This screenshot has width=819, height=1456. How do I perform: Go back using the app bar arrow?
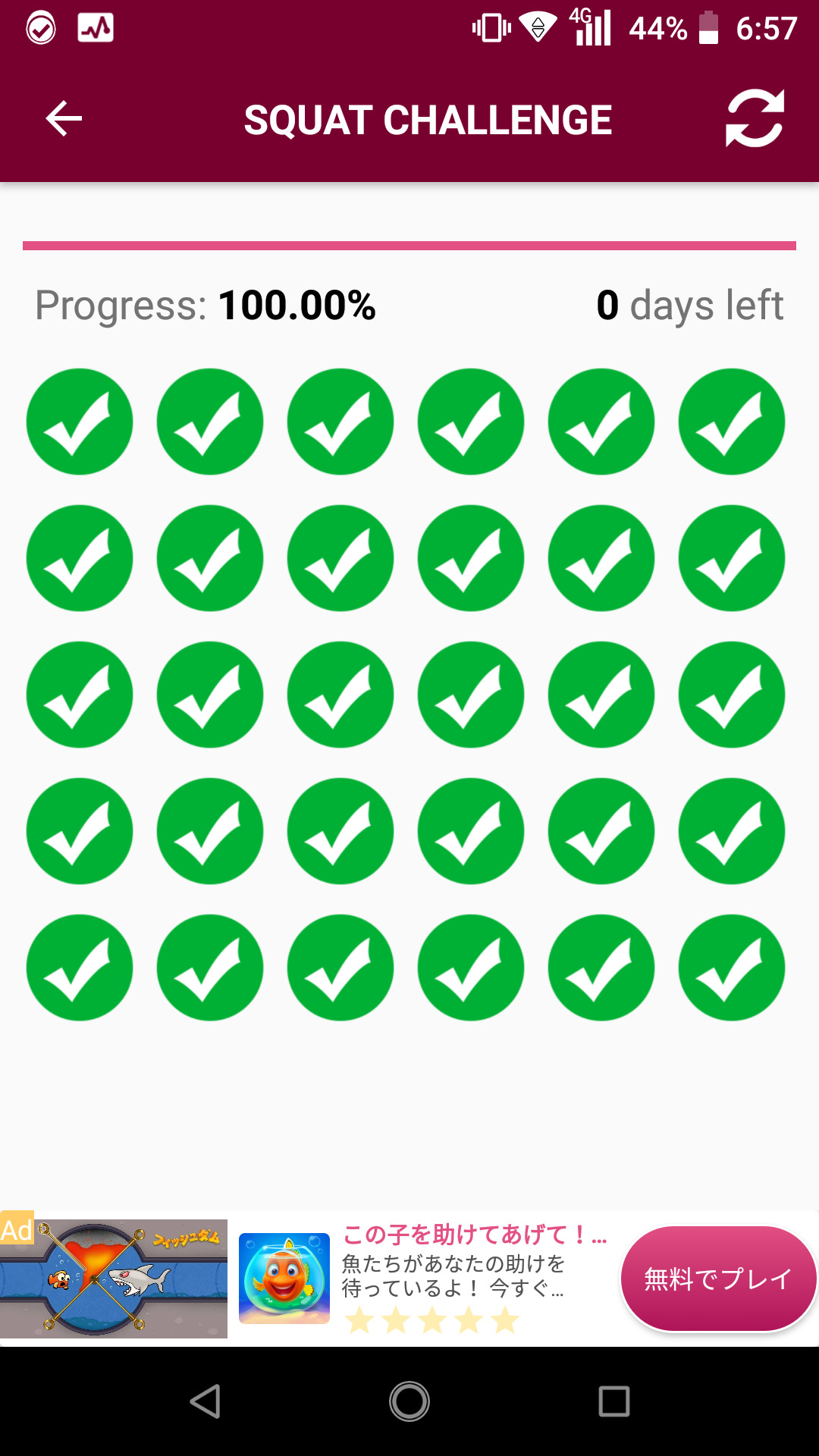tap(64, 119)
